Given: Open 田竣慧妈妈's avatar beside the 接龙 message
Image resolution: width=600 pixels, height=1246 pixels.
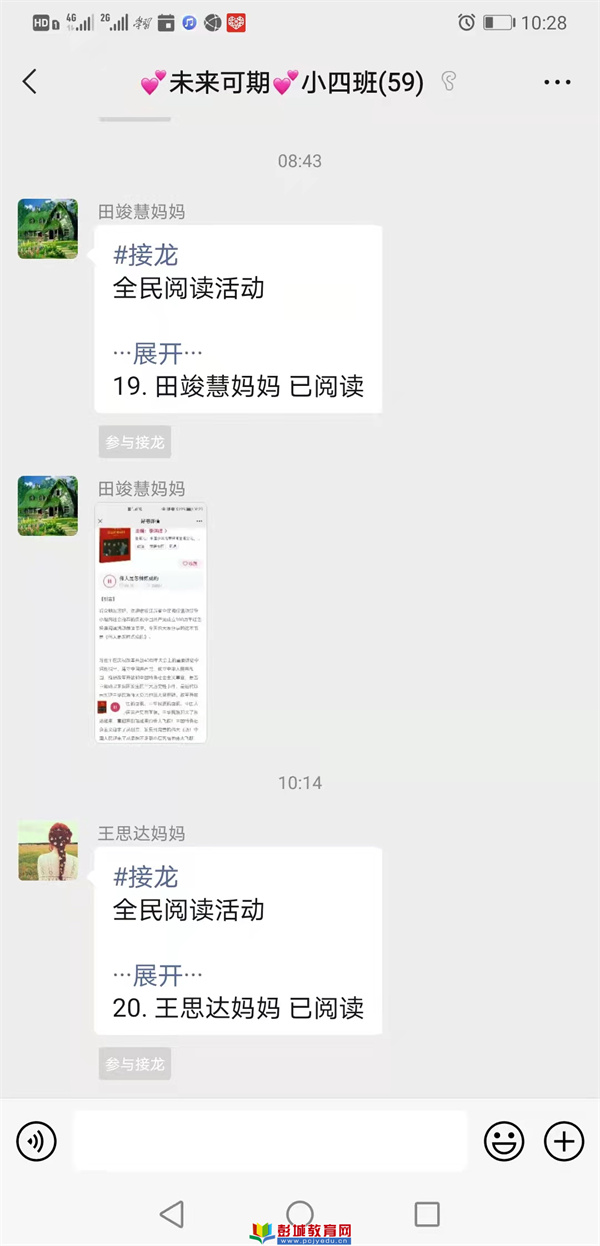Looking at the screenshot, I should (x=48, y=229).
